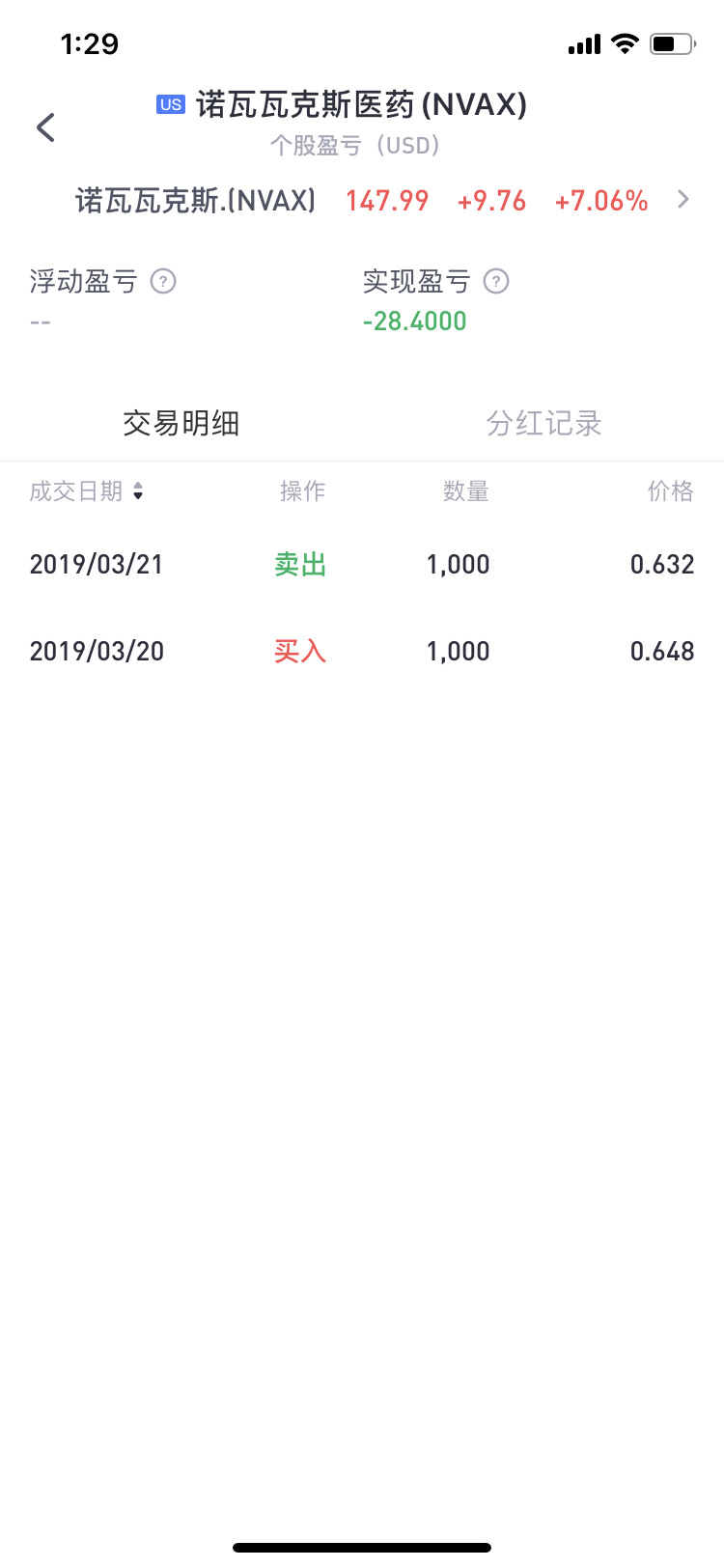Show help for 浮动盈亏
724x1568 pixels.
coord(163,282)
